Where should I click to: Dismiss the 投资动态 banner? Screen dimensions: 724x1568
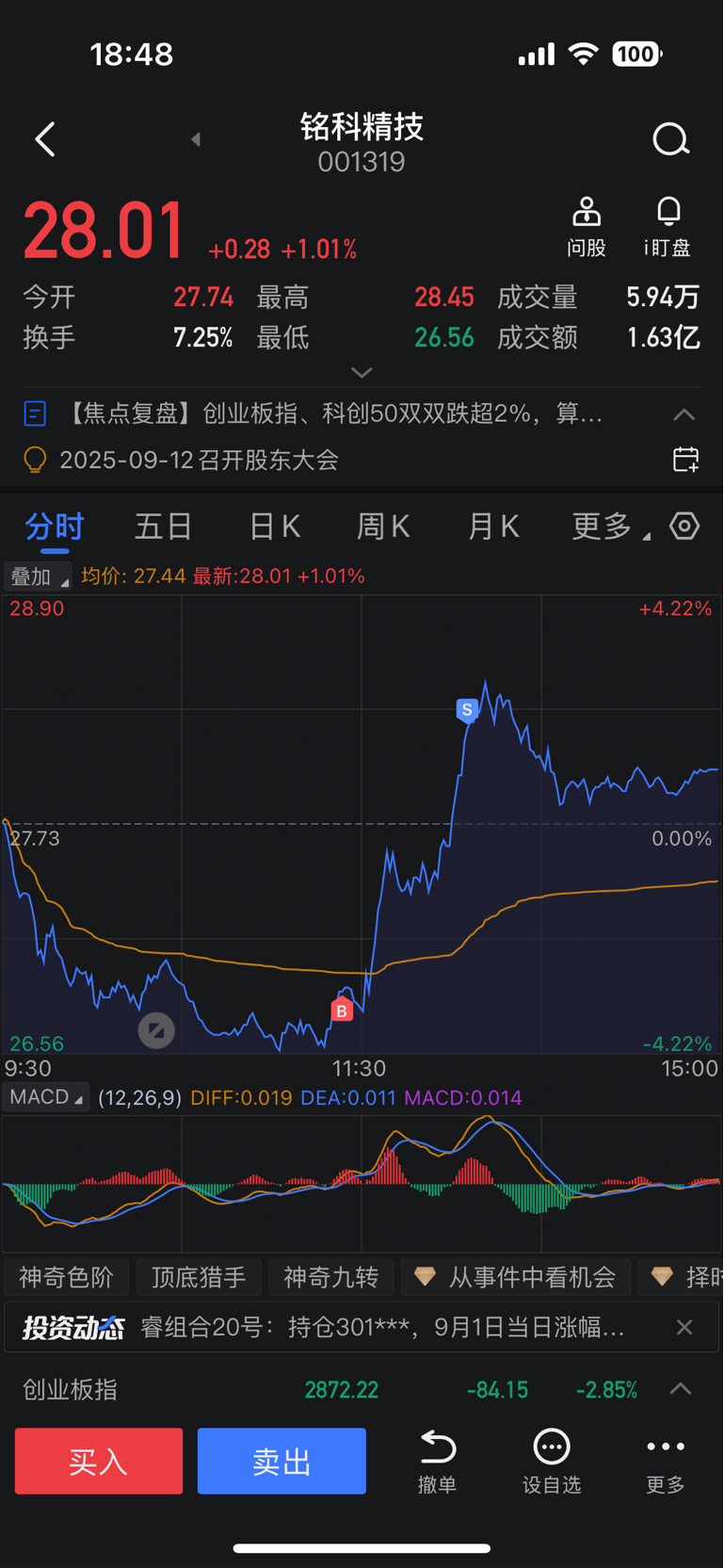pyautogui.click(x=684, y=1327)
